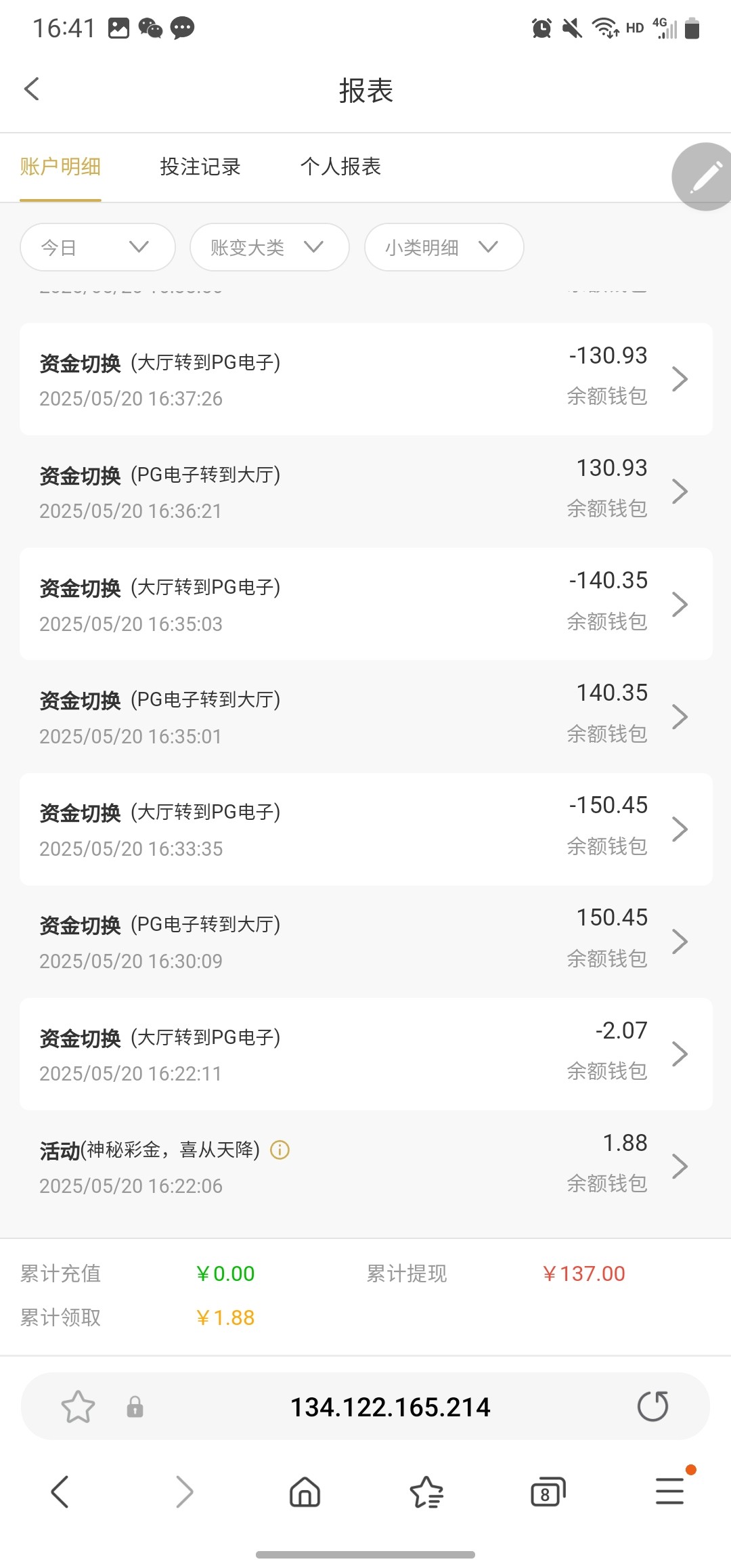Viewport: 731px width, 1568px height.
Task: Open the 个人报表 tab
Action: click(340, 167)
